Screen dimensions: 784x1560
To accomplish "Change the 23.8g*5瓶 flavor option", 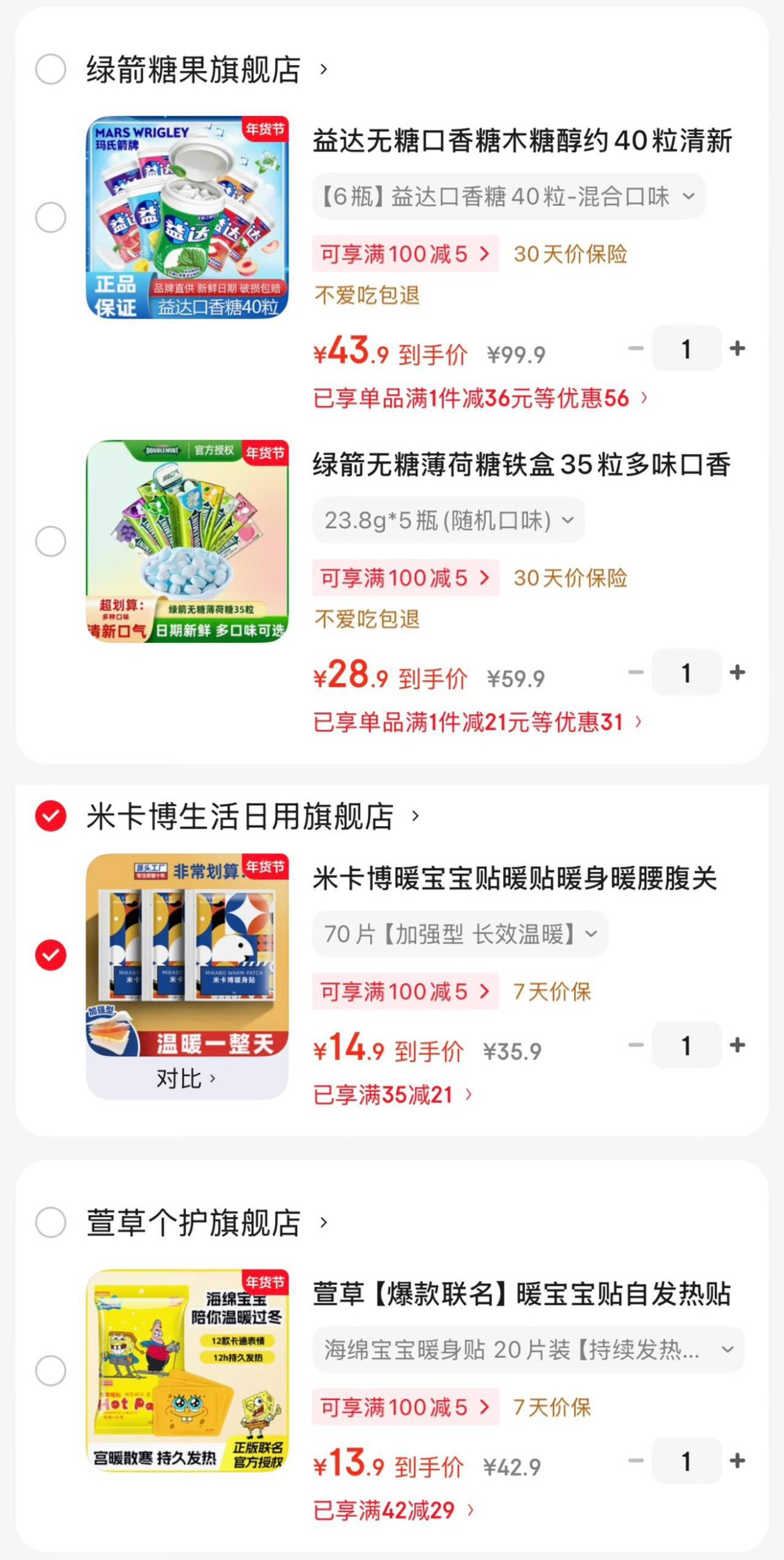I will [448, 520].
